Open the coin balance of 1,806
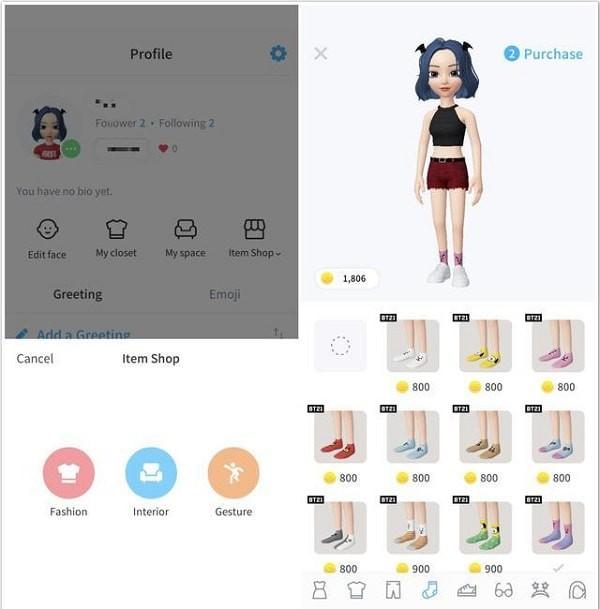This screenshot has width=600, height=609. pos(346,279)
